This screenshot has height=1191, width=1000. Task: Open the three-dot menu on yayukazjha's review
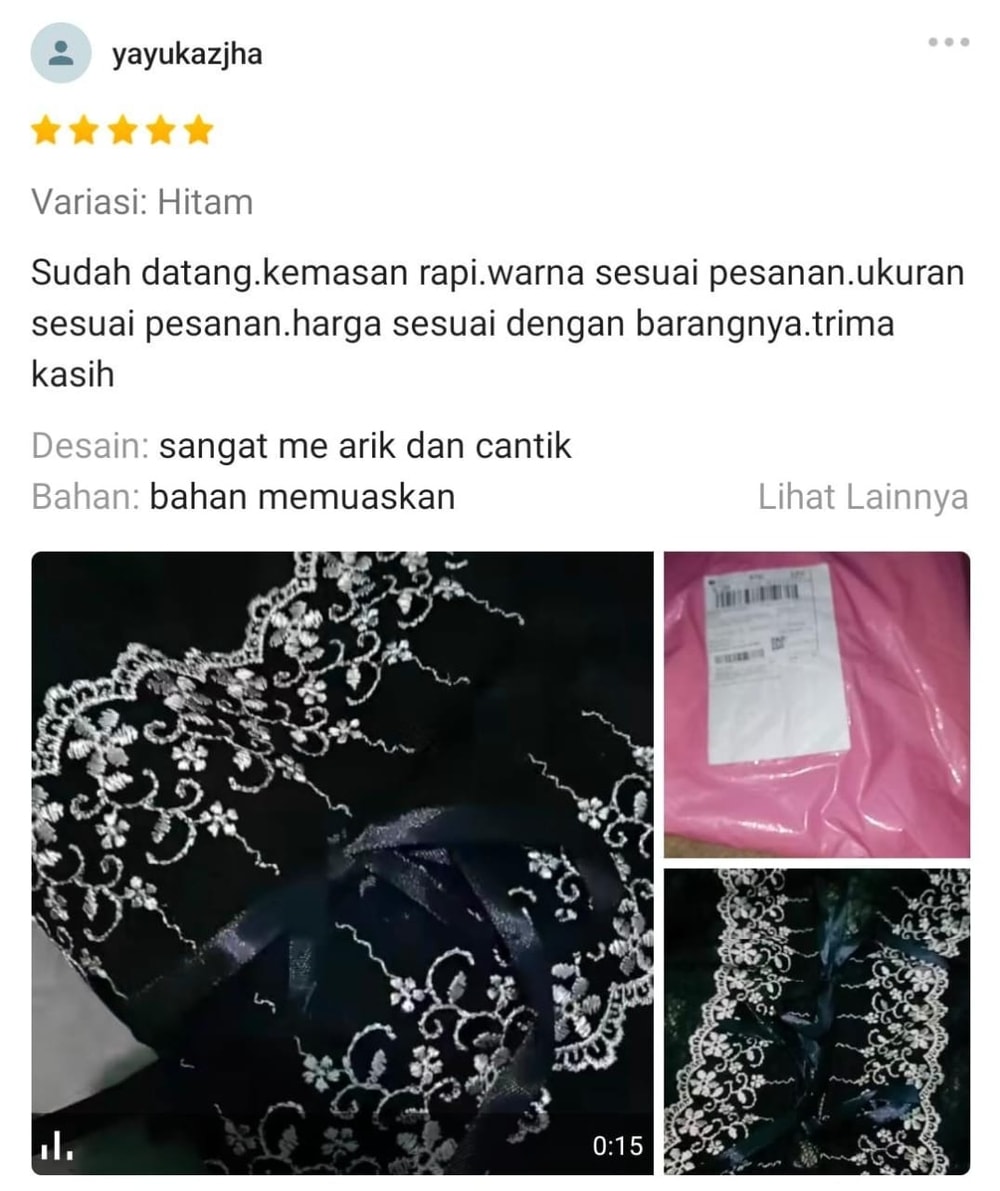948,42
